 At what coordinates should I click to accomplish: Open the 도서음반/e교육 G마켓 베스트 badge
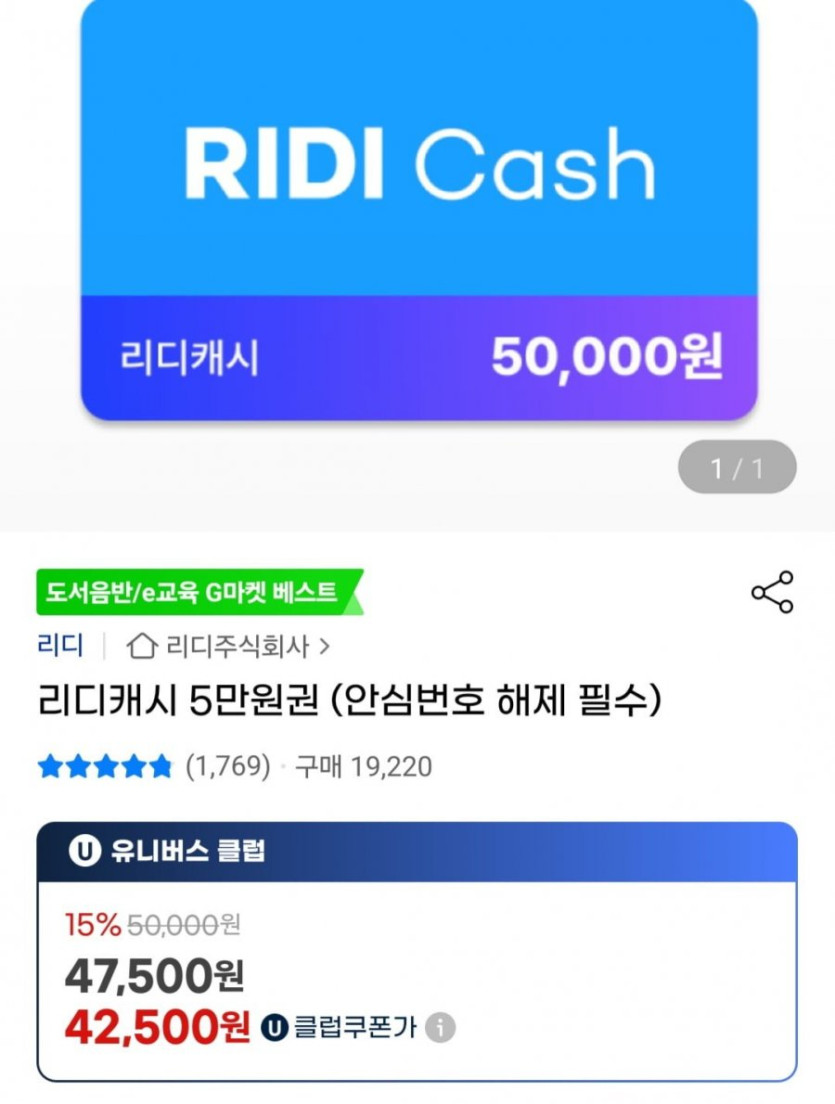coord(196,592)
